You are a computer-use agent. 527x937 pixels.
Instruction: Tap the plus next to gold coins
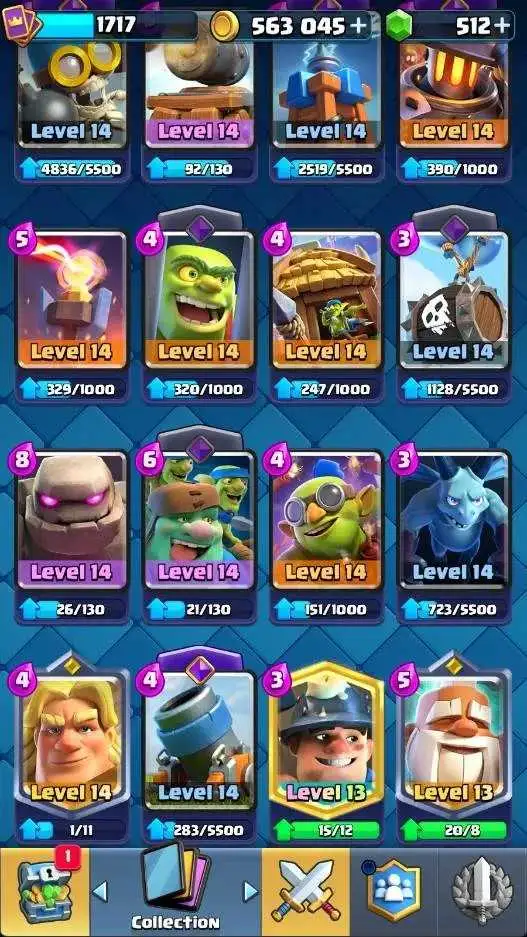click(x=359, y=26)
